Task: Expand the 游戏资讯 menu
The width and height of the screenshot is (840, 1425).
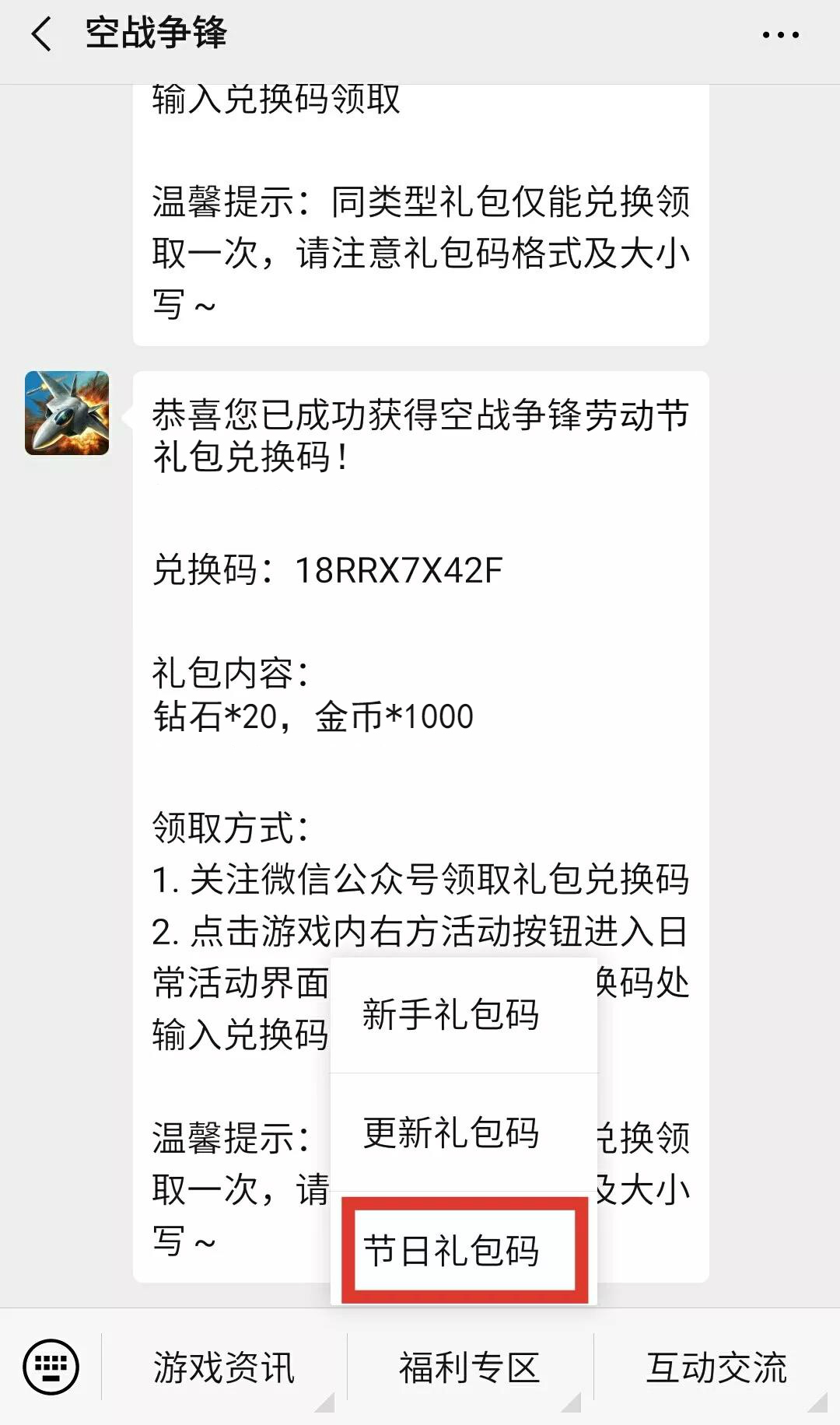Action: point(224,1367)
